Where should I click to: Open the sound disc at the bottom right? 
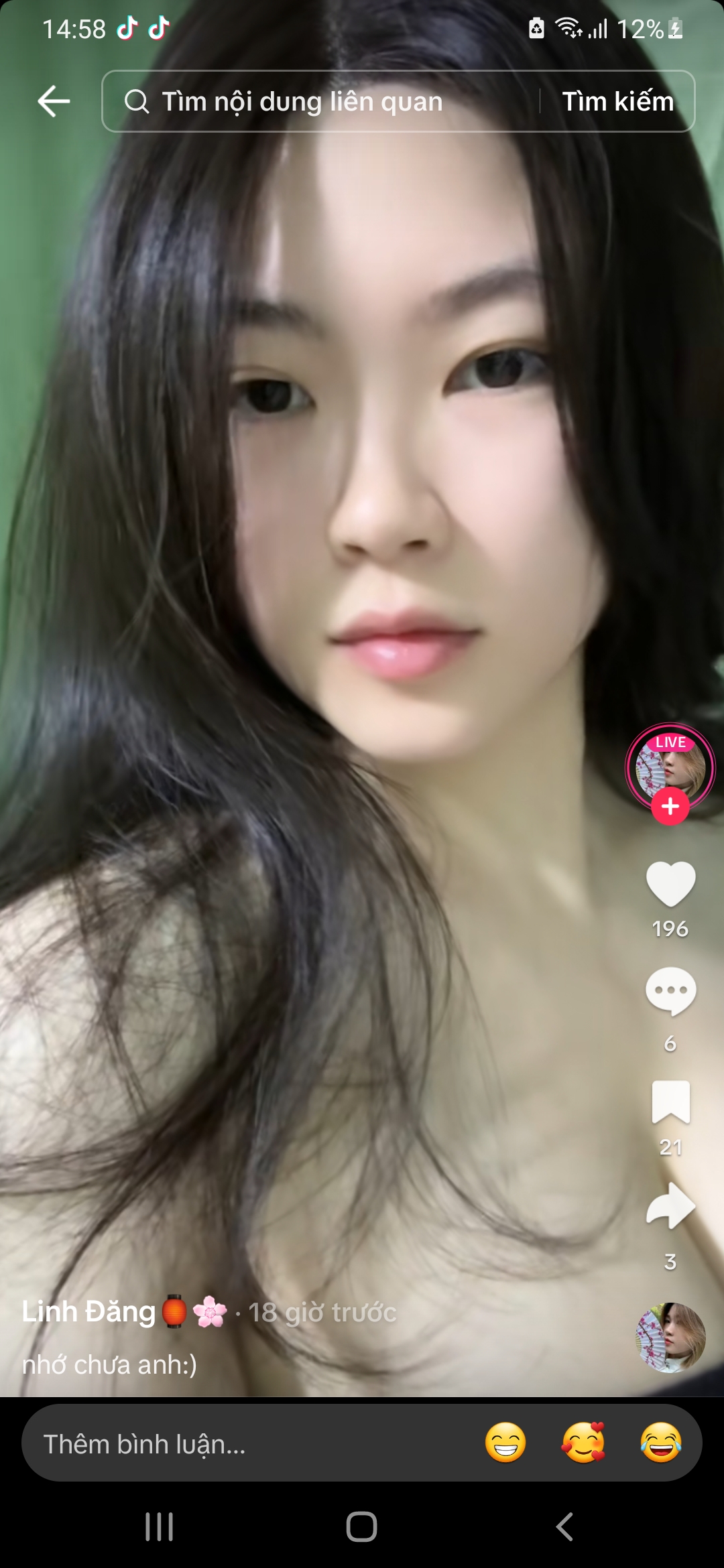coord(670,1337)
